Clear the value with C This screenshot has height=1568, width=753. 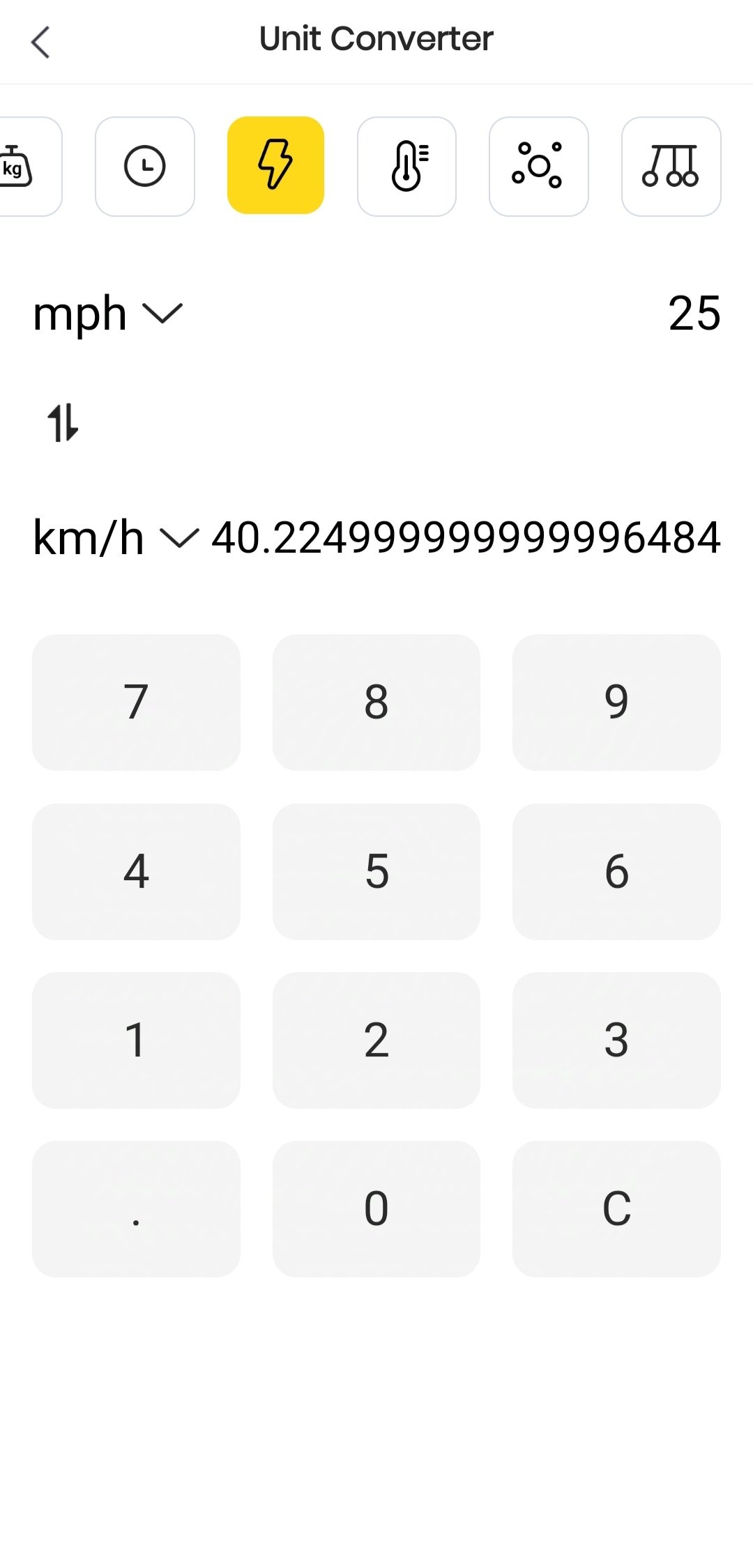(616, 1208)
